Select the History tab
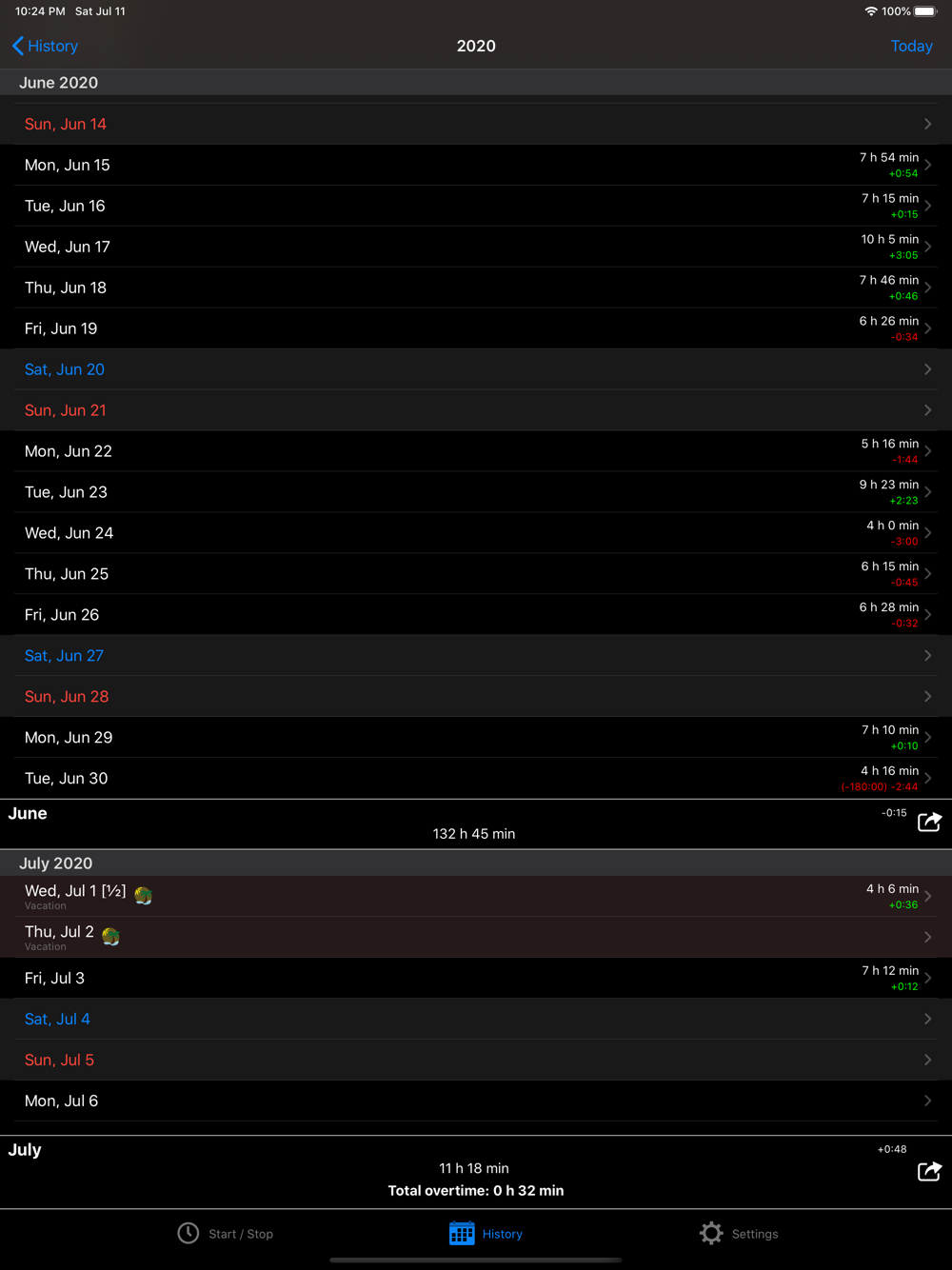The width and height of the screenshot is (952, 1270). pyautogui.click(x=486, y=1234)
